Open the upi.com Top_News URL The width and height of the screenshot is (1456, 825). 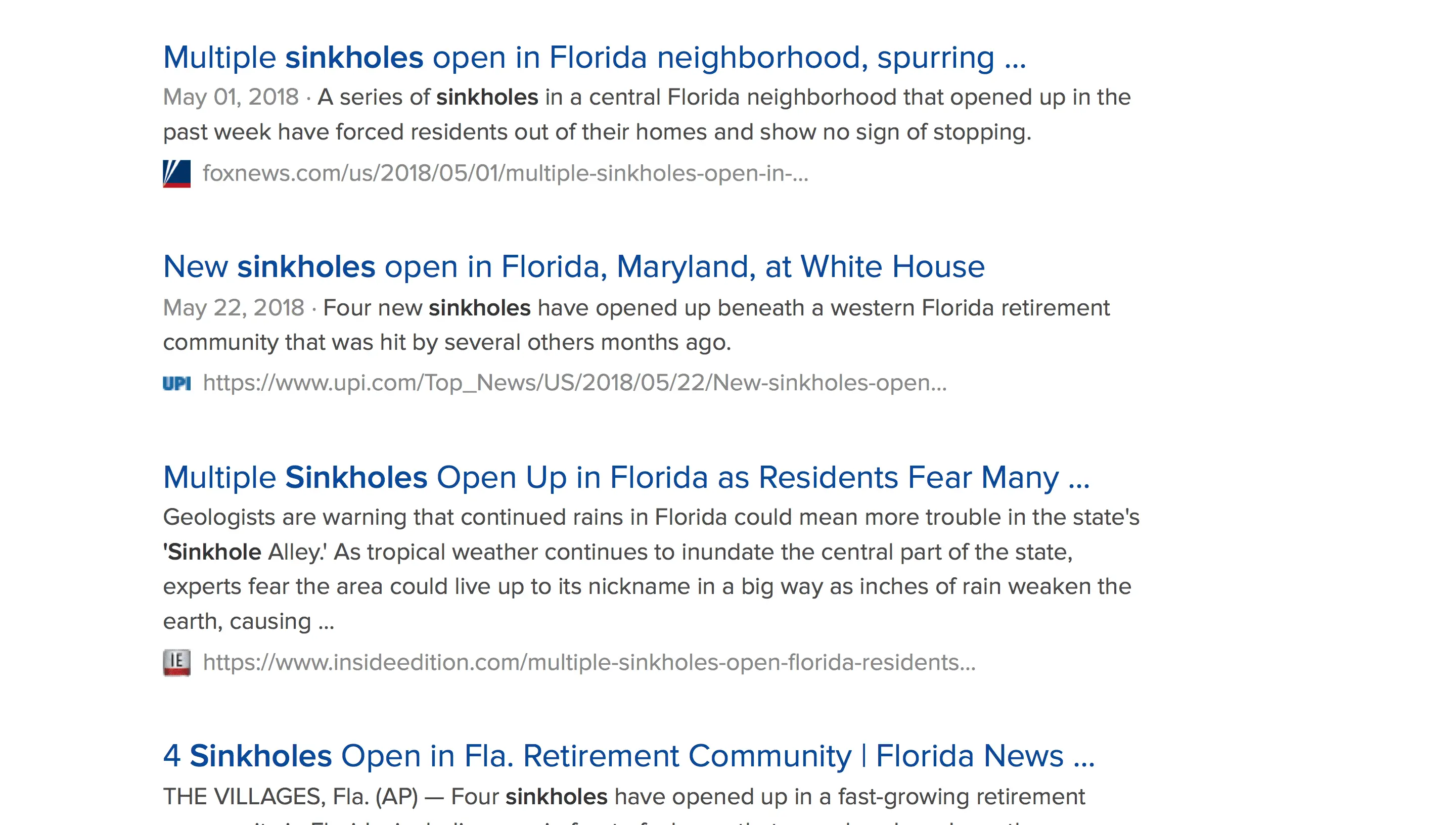(x=574, y=383)
